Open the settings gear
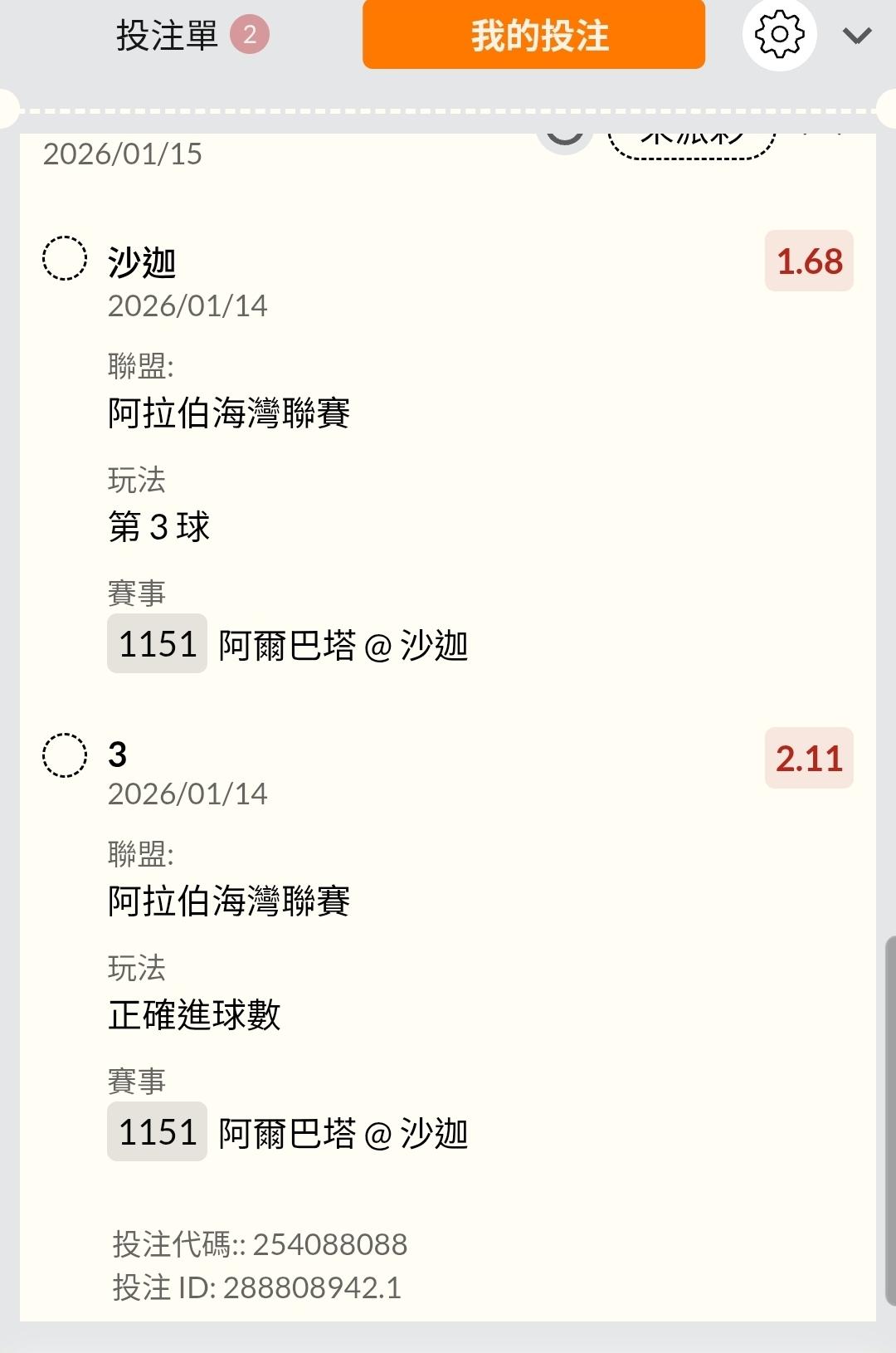 (779, 35)
